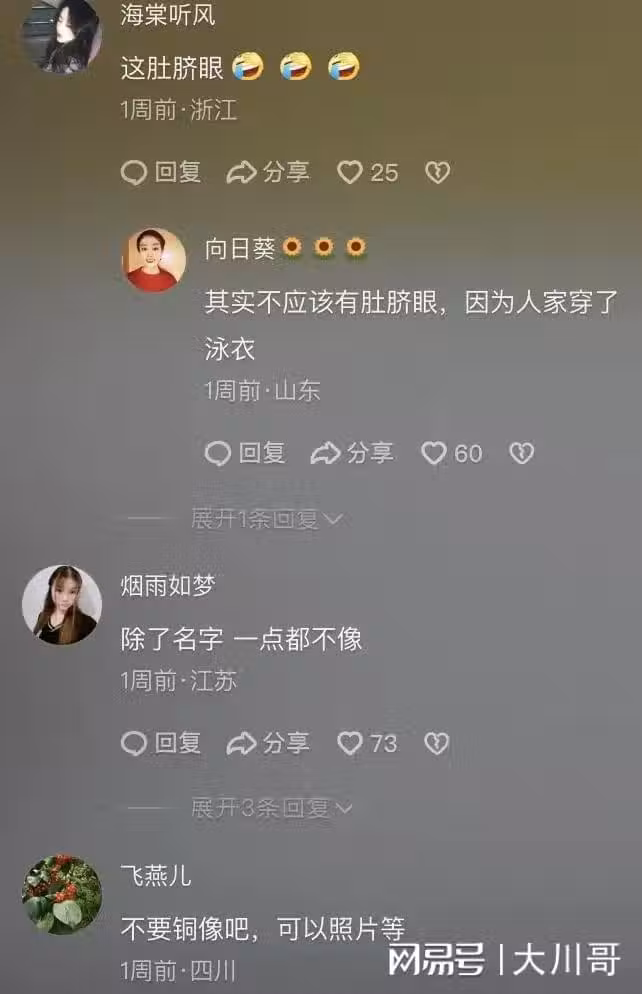Open 飞燕儿's profile avatar
This screenshot has width=642, height=994.
[x=61, y=894]
